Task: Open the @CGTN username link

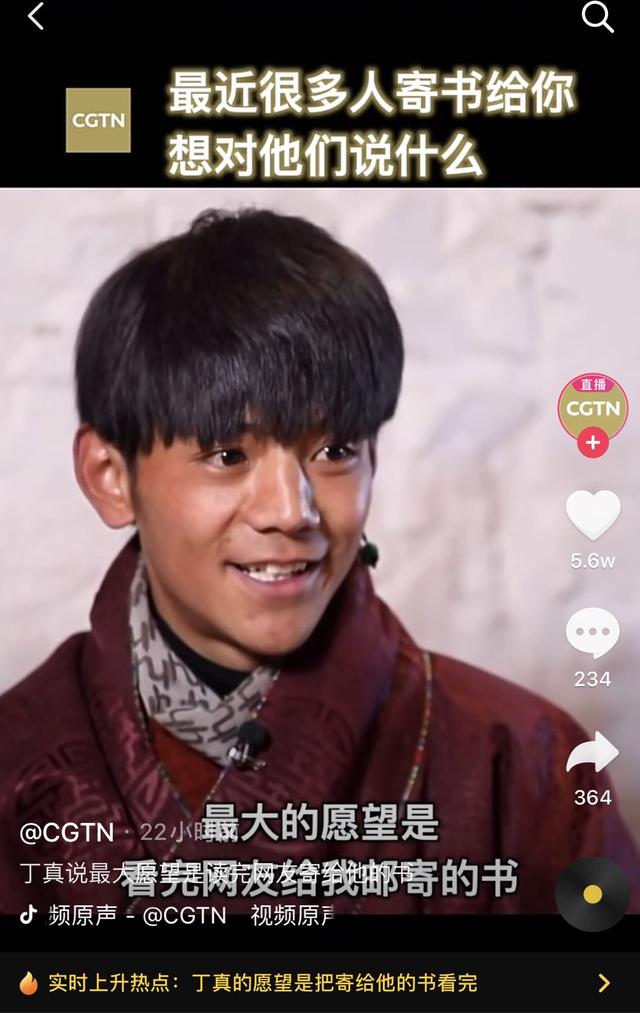Action: point(66,832)
